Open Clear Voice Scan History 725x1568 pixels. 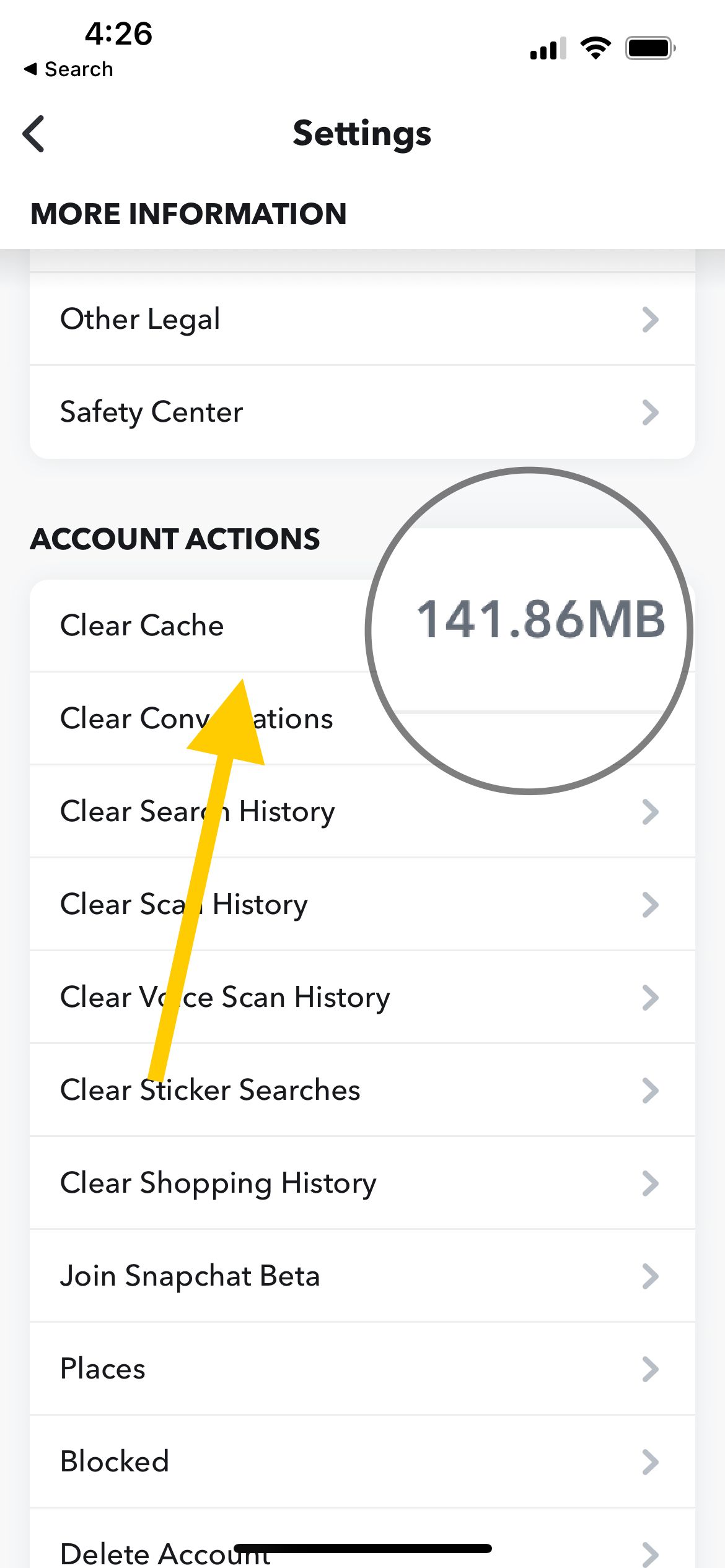pos(362,997)
